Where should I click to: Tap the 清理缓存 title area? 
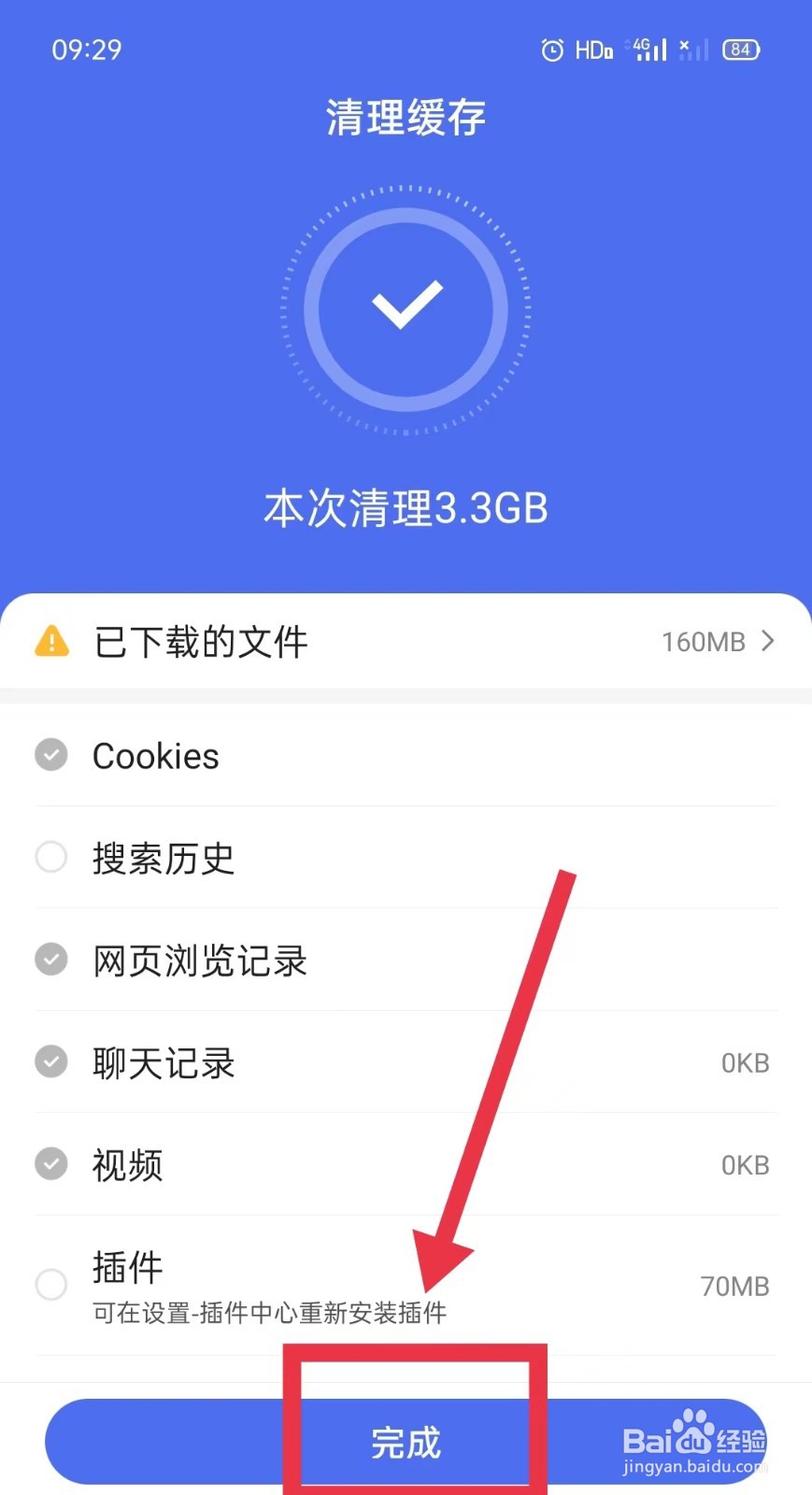click(406, 116)
